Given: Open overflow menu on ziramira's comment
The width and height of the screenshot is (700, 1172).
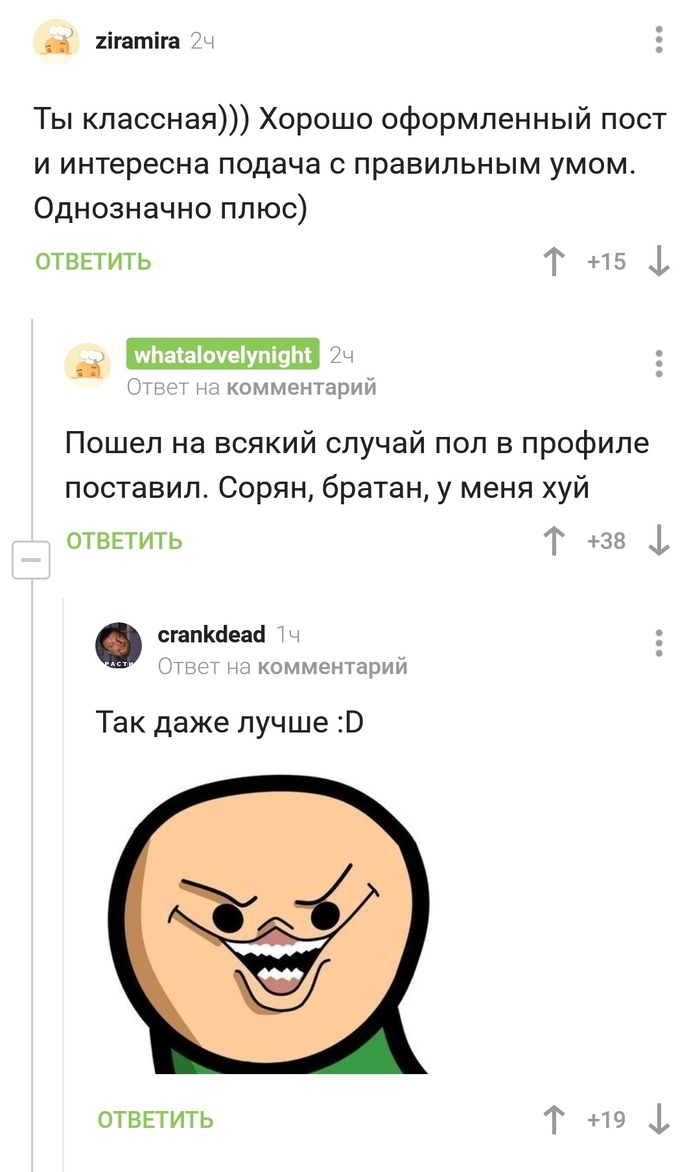Looking at the screenshot, I should (659, 41).
